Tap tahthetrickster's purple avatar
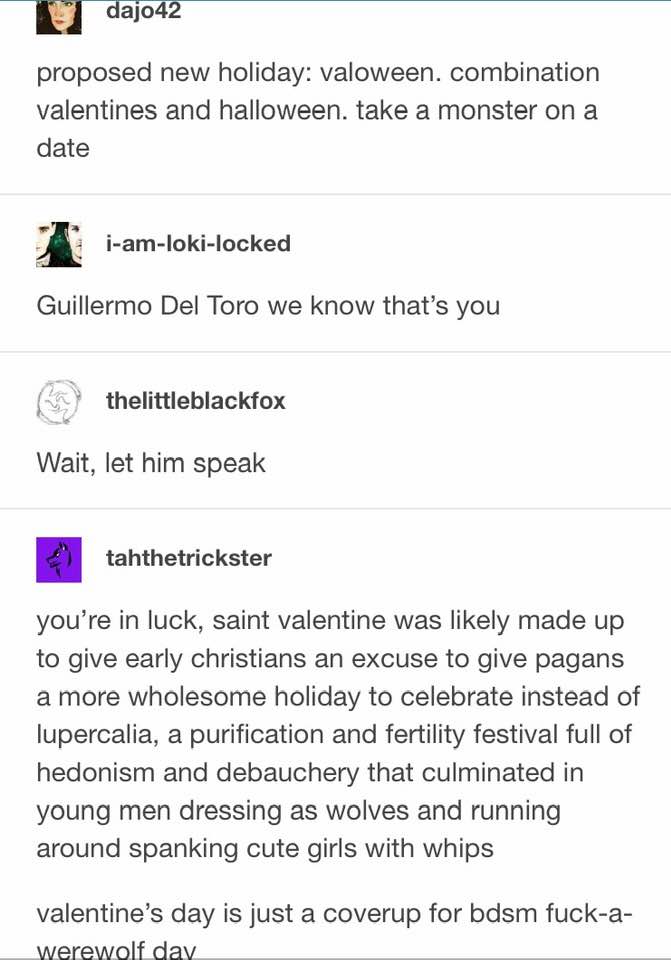The height and width of the screenshot is (960, 671). (x=58, y=559)
